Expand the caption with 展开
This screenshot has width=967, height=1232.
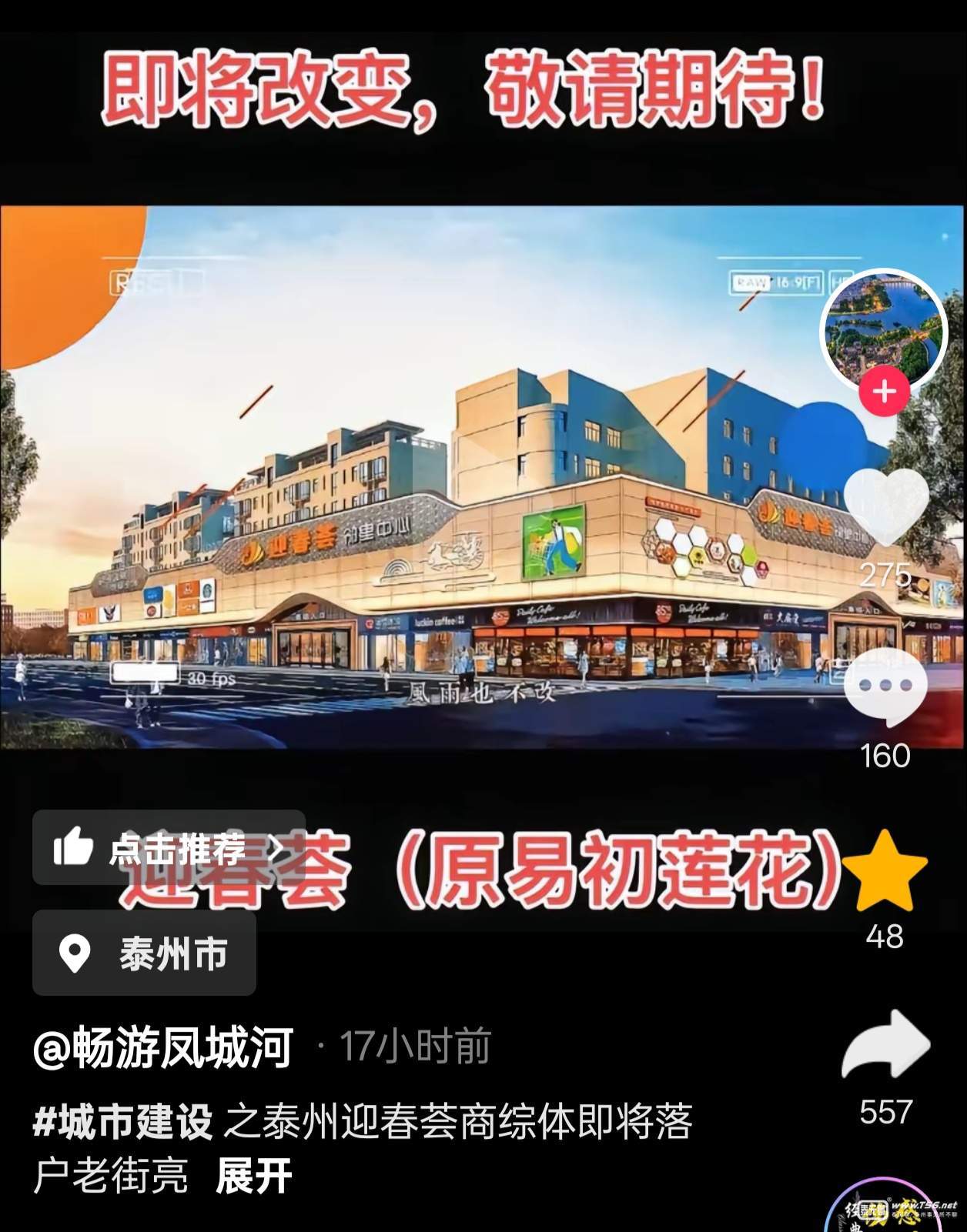[254, 1176]
